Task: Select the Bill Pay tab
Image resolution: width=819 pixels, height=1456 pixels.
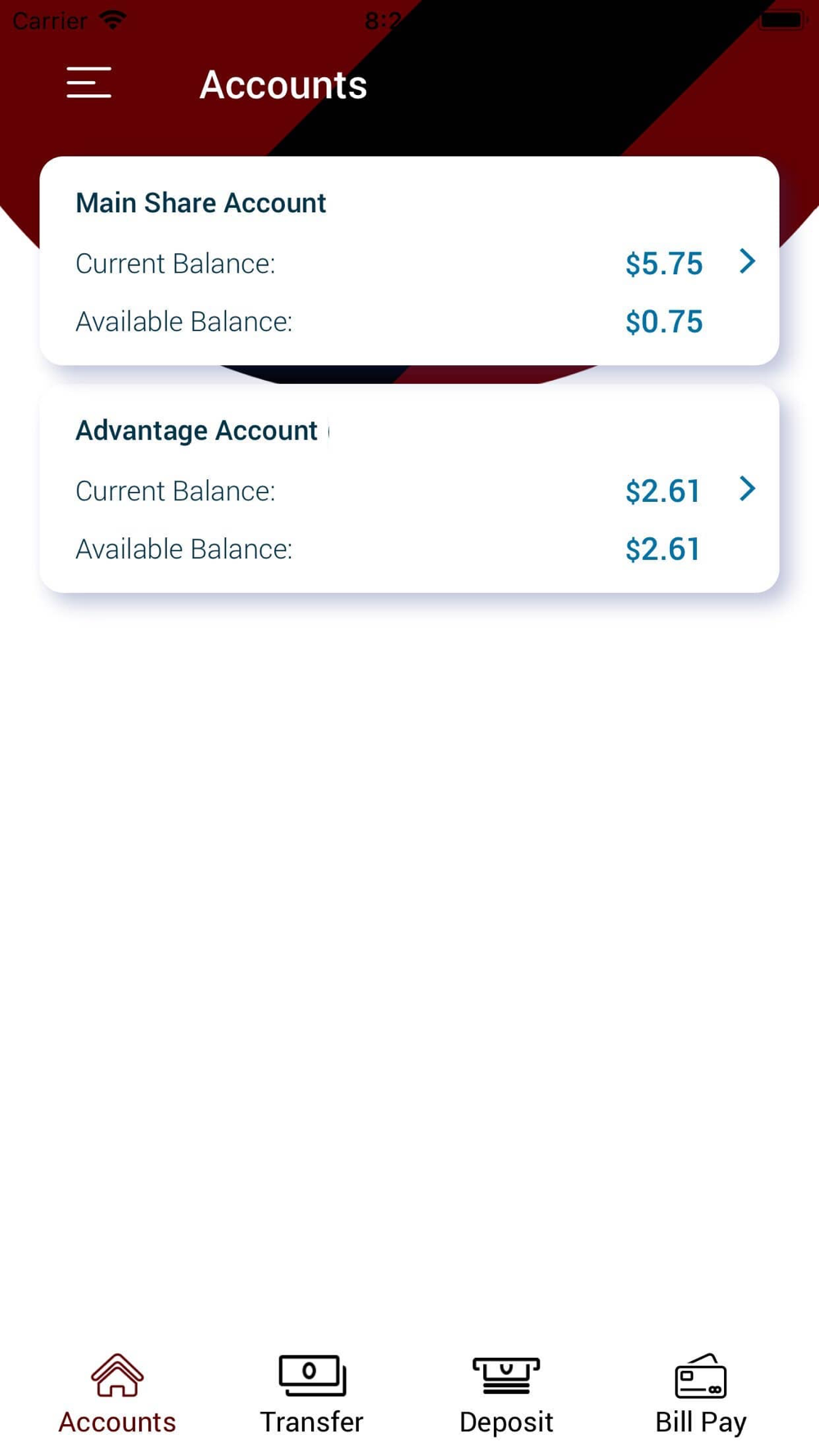Action: [x=700, y=1395]
